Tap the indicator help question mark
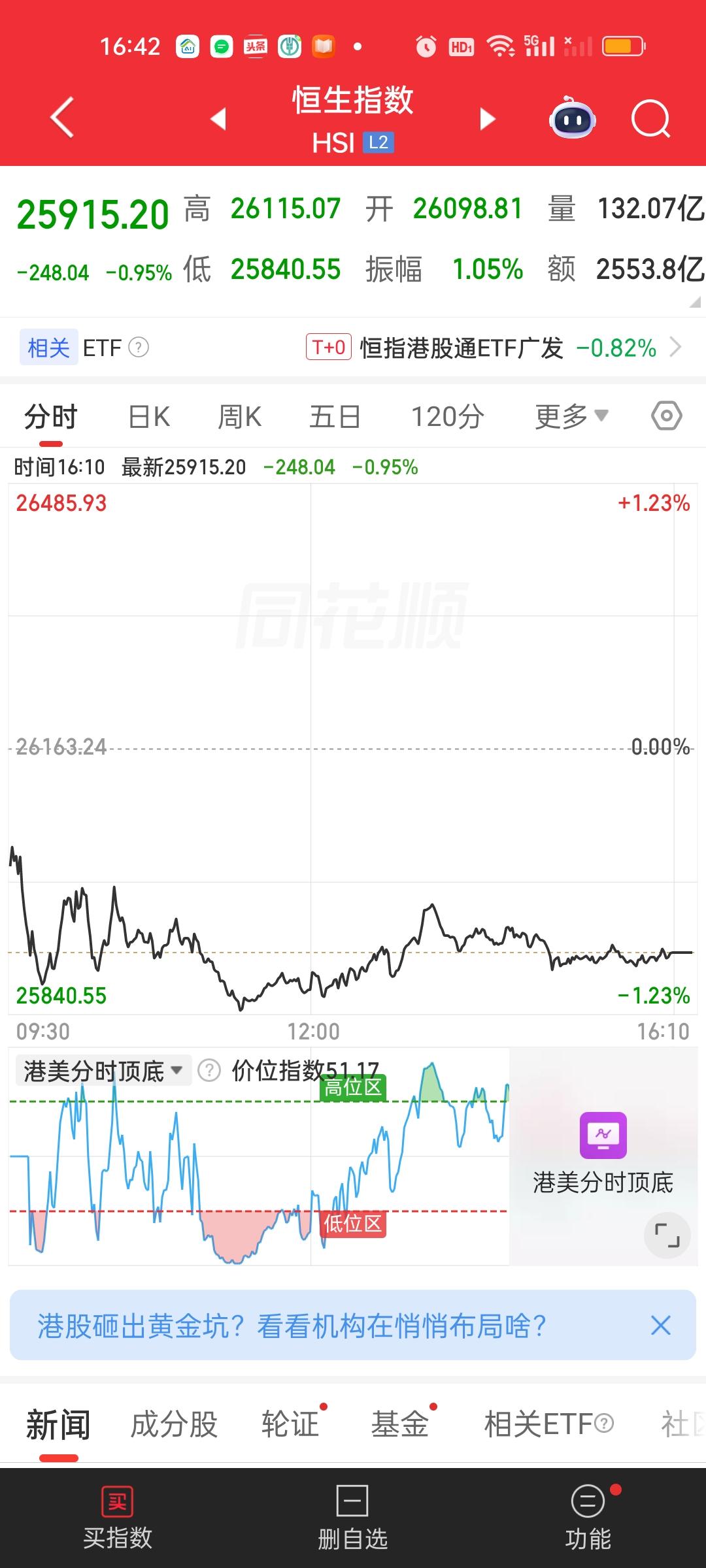Image resolution: width=706 pixels, height=1568 pixels. pos(208,1070)
